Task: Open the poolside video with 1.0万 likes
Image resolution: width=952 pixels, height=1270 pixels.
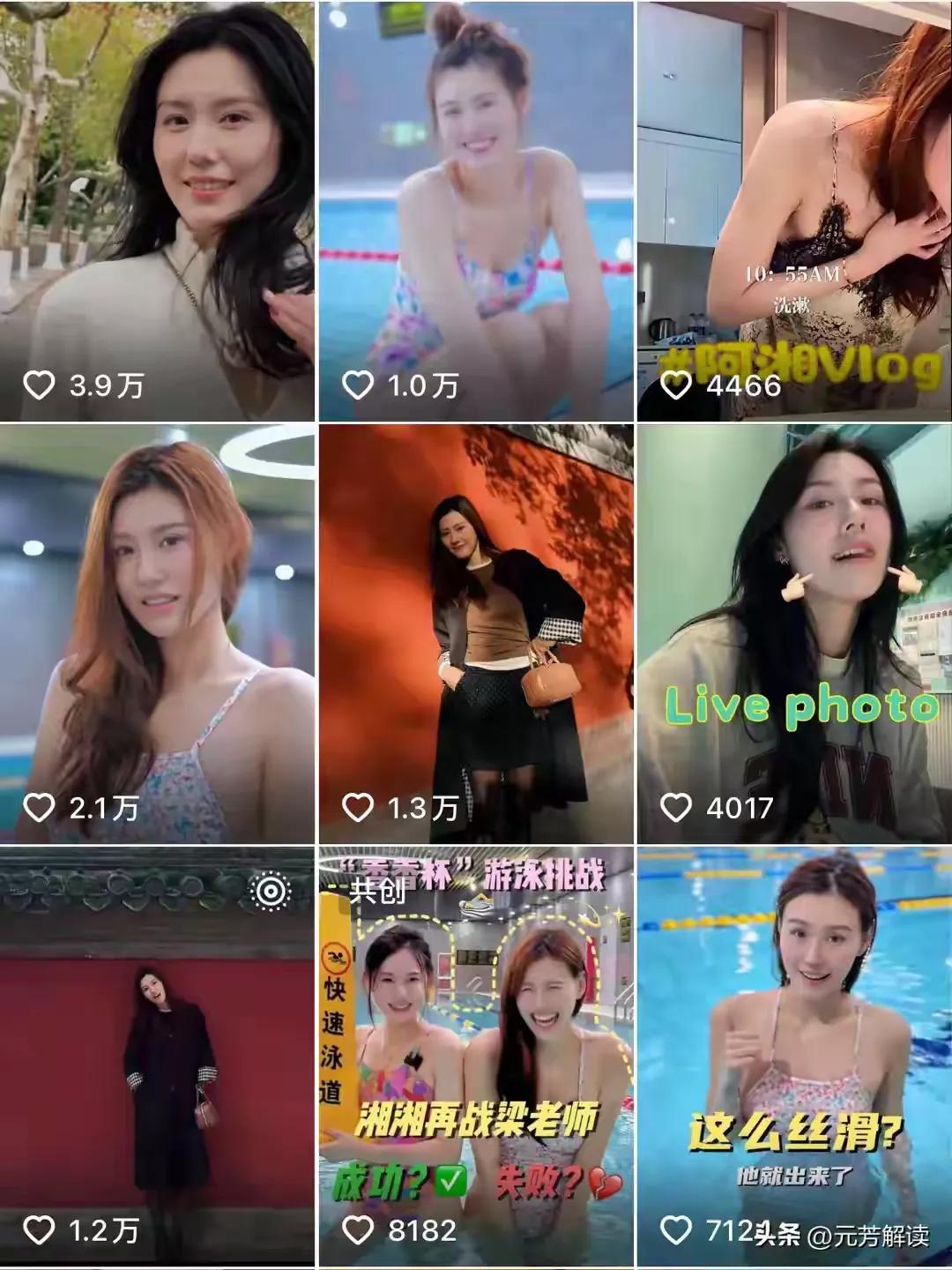Action: (x=476, y=212)
